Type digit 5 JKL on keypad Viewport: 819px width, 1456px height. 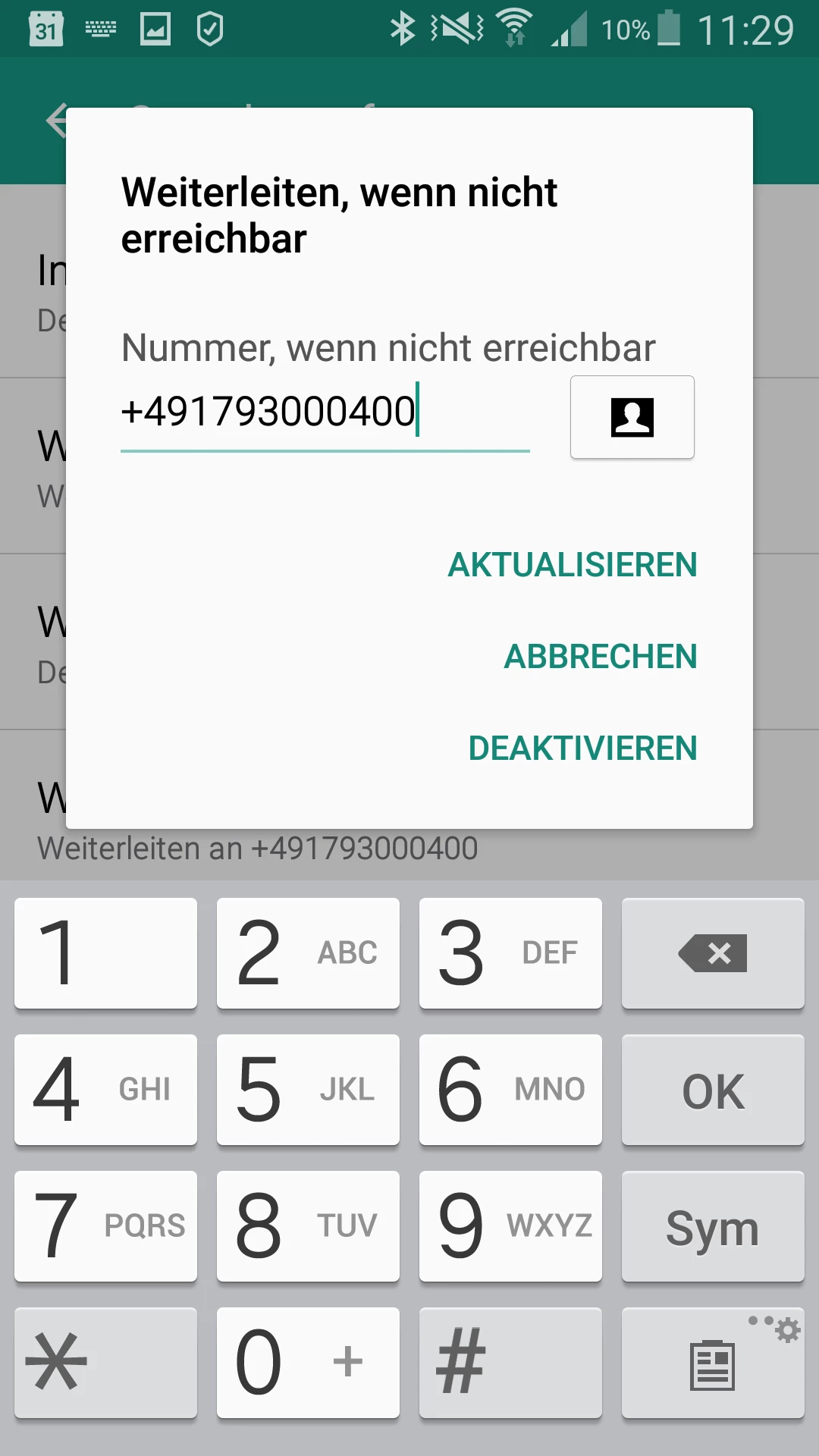click(308, 1090)
